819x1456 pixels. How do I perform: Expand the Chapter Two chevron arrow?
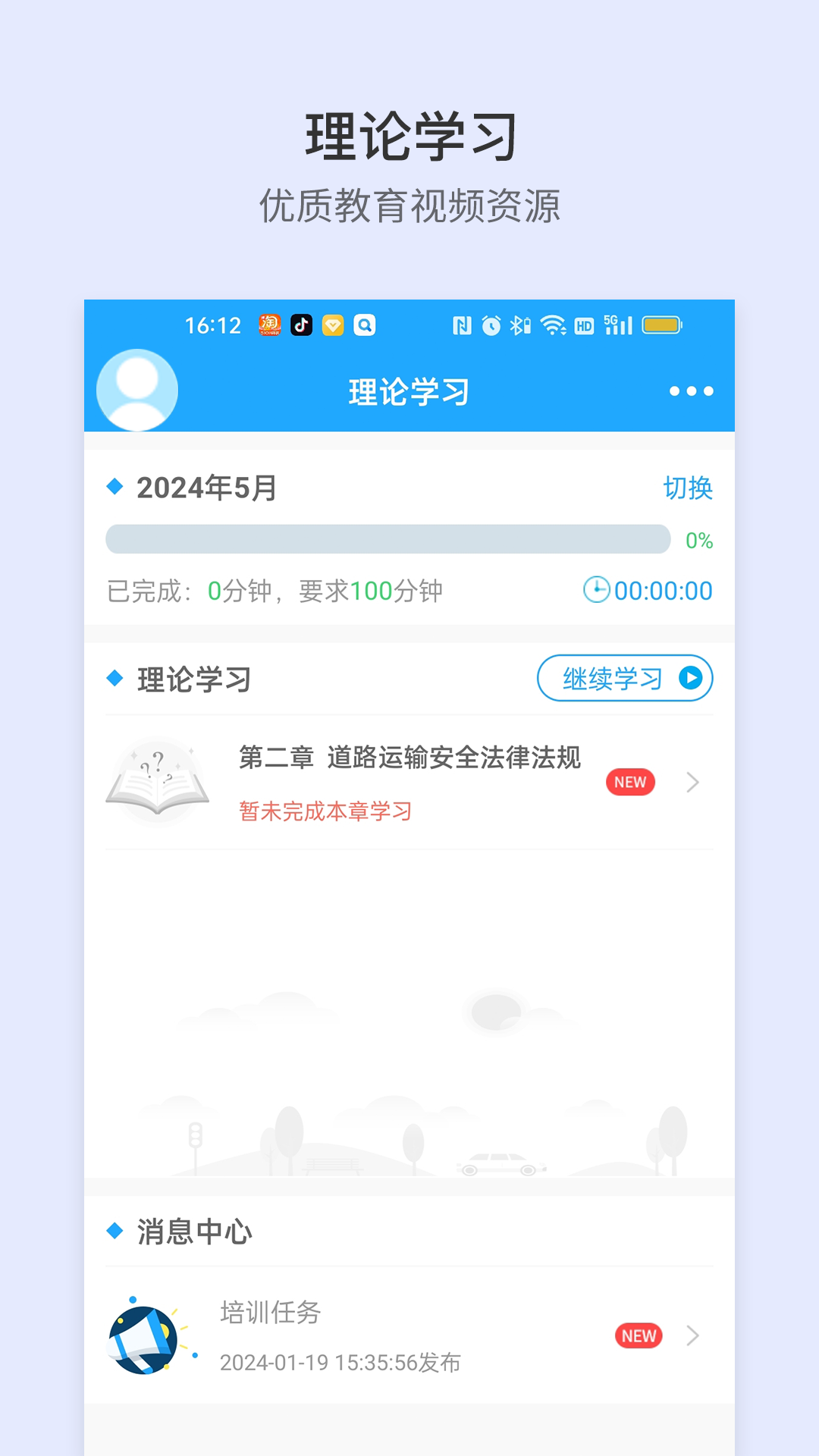692,783
